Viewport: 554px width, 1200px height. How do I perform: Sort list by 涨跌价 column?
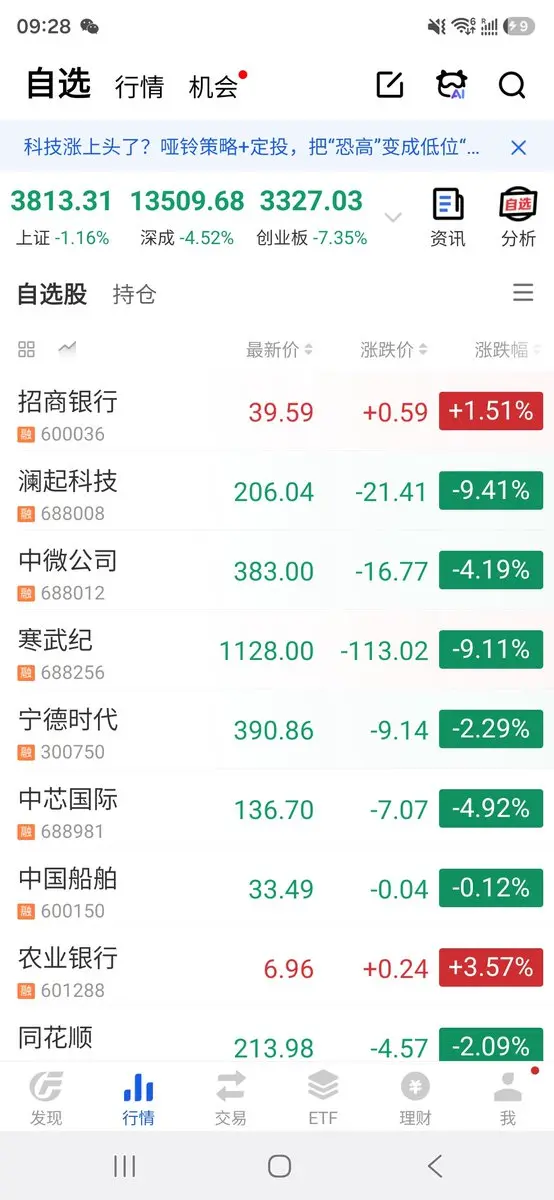pyautogui.click(x=394, y=350)
